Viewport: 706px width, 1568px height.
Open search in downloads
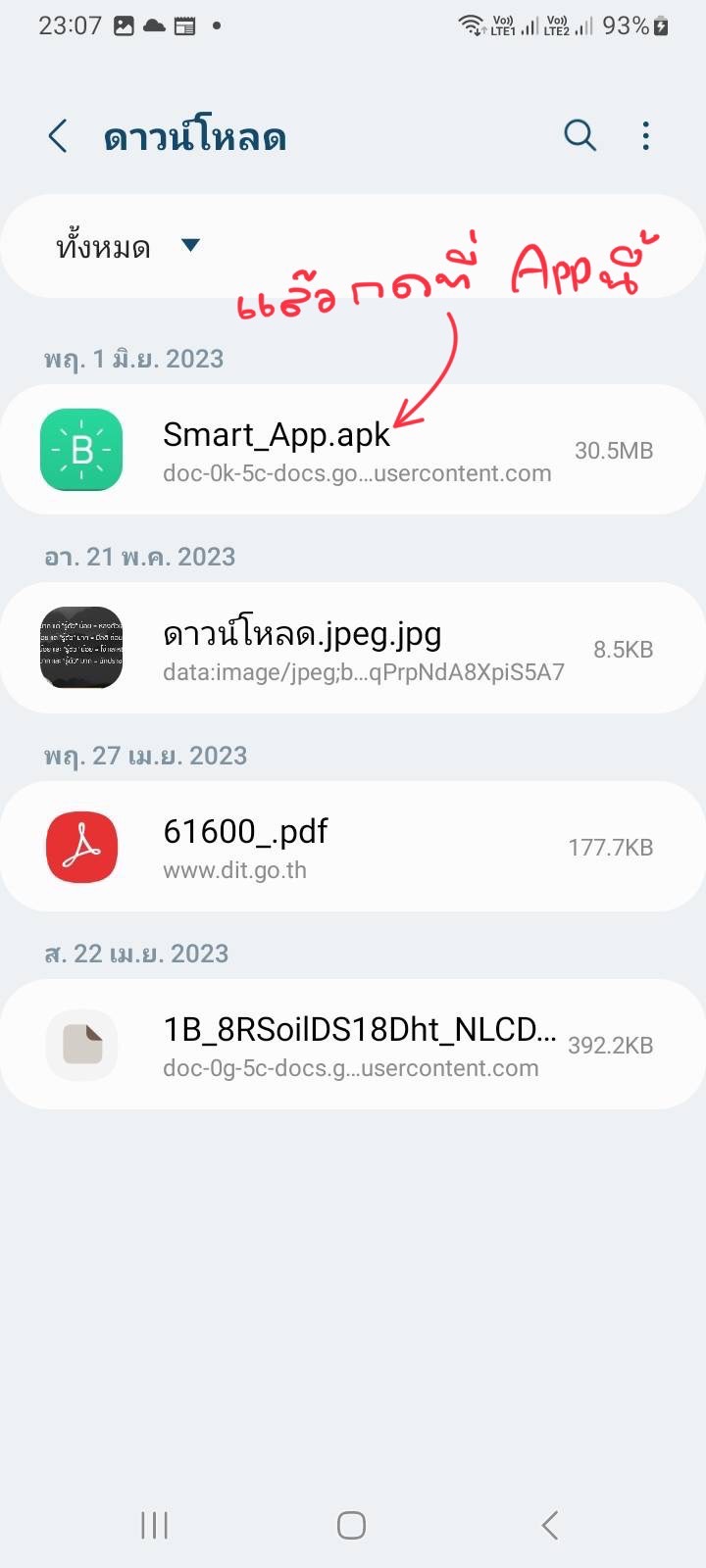pos(580,135)
